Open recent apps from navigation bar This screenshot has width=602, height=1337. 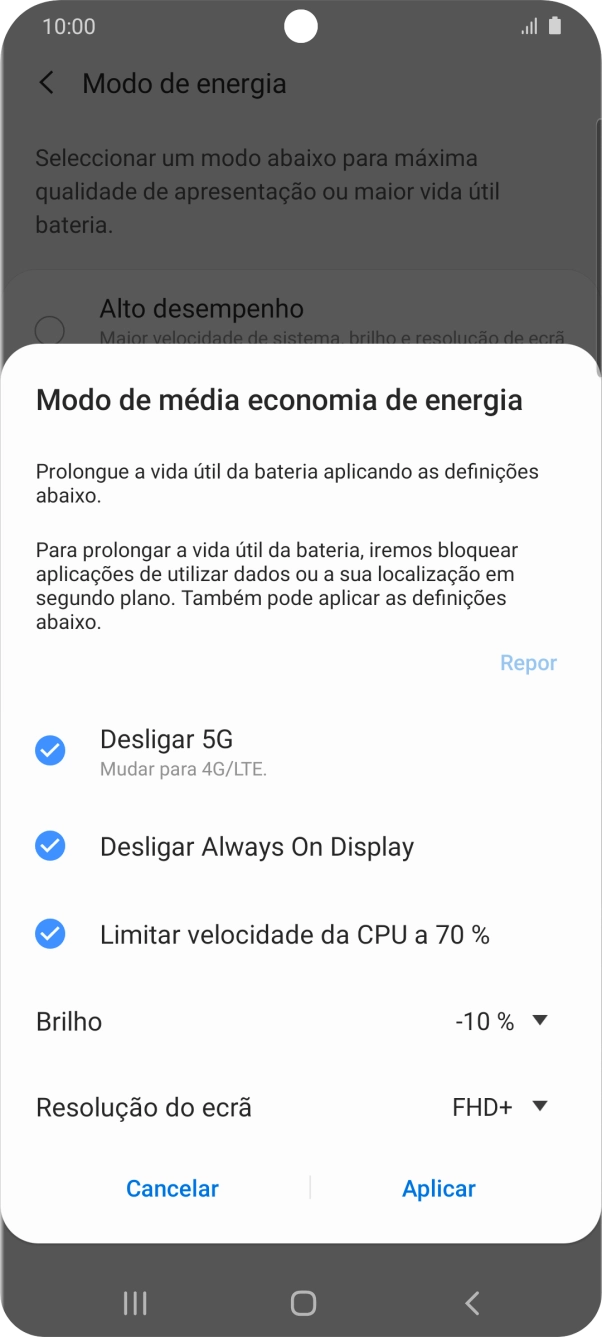(x=135, y=1302)
